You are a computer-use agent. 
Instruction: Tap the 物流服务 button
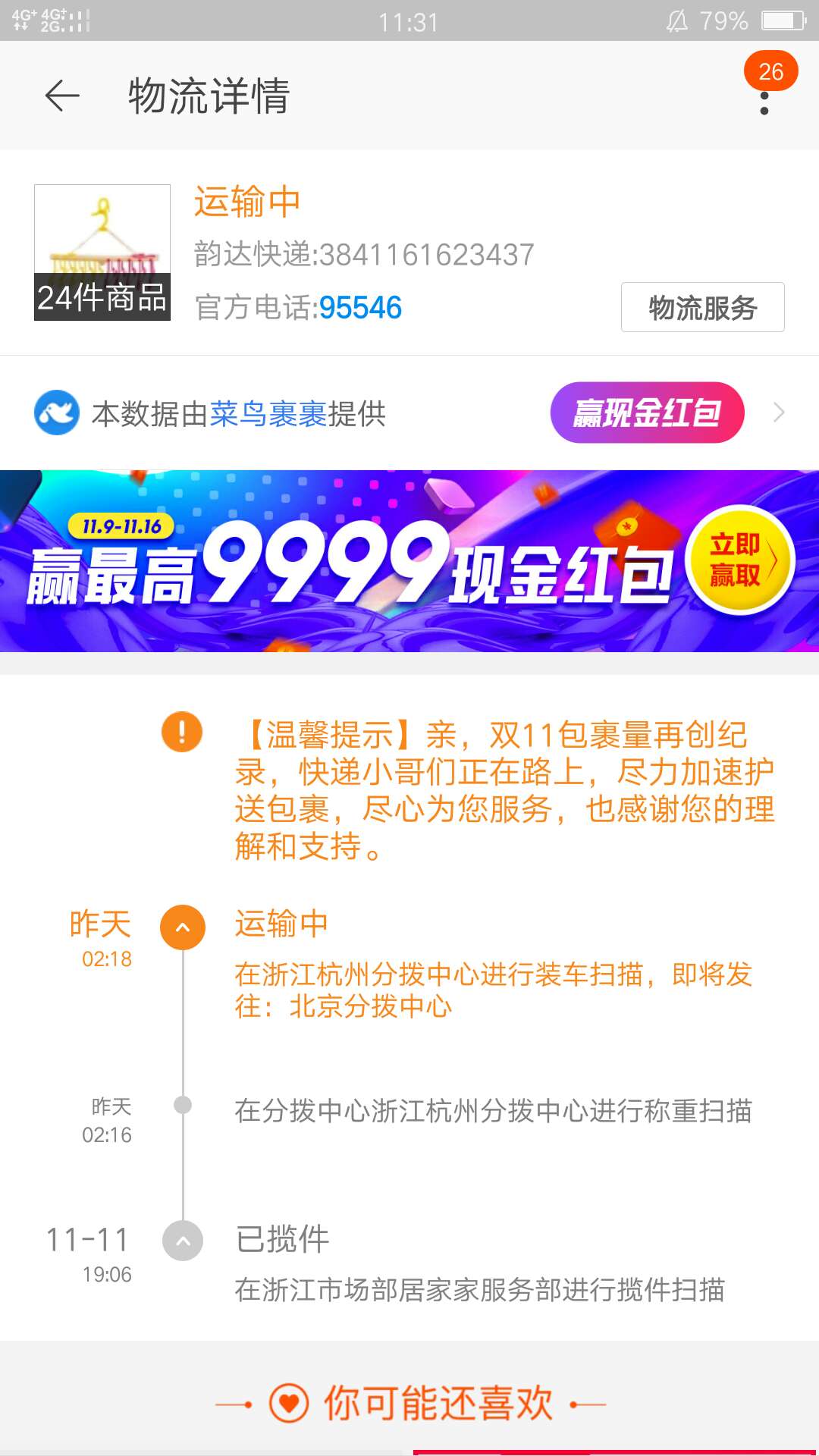pos(702,307)
